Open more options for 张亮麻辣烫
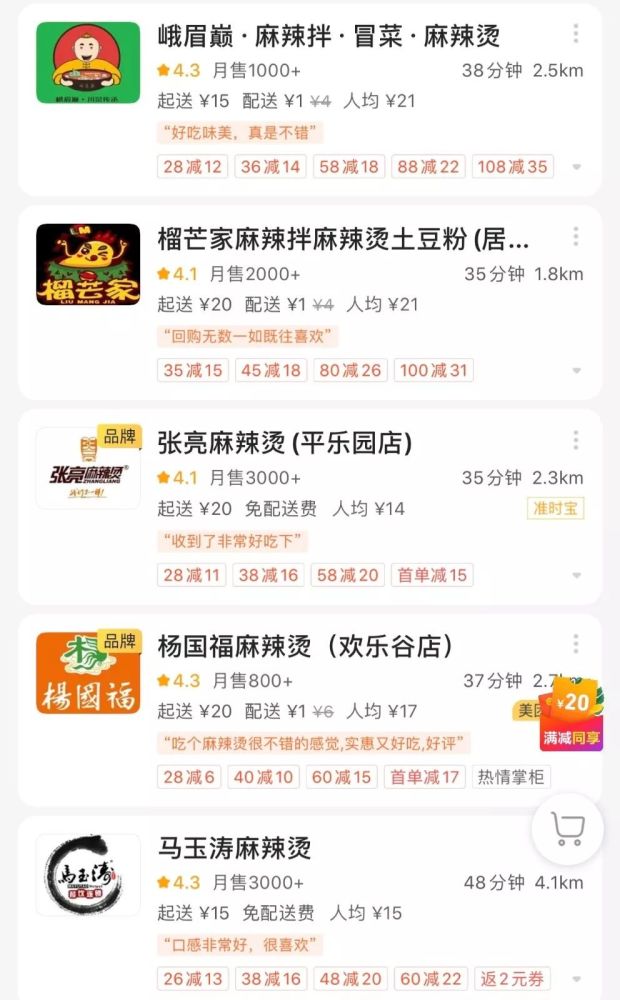This screenshot has height=1000, width=620. point(576,440)
